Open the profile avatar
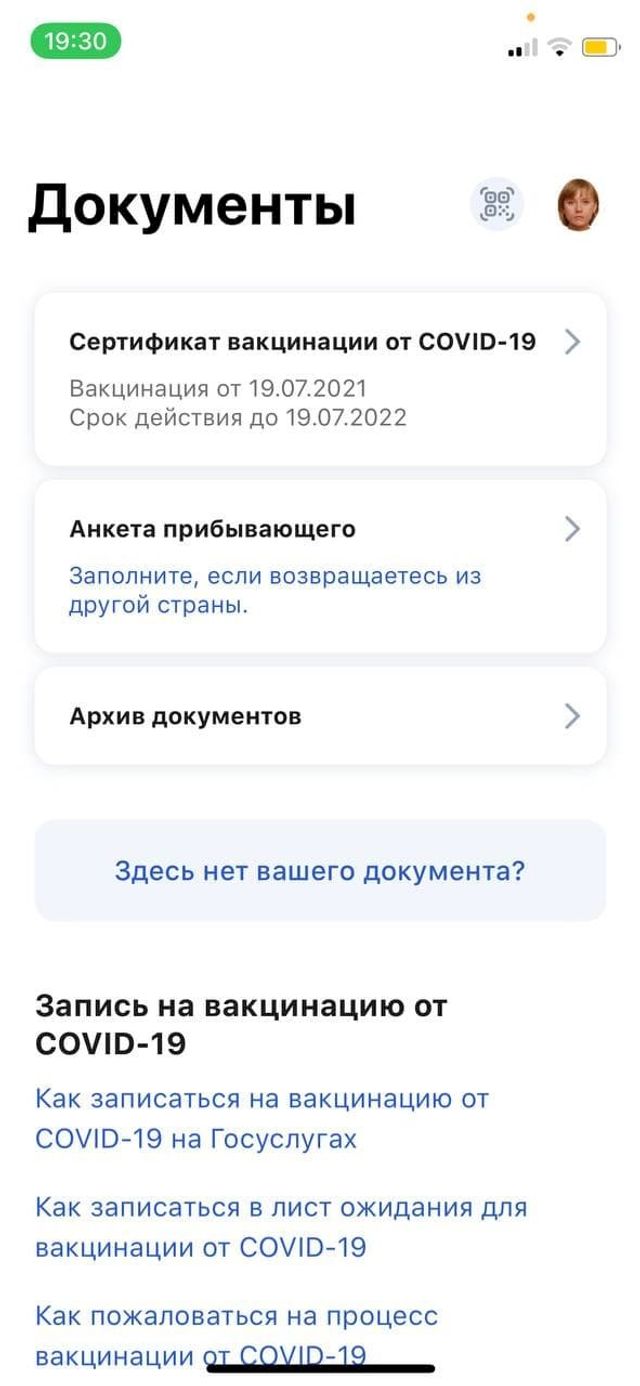The image size is (640, 1386). click(x=578, y=205)
